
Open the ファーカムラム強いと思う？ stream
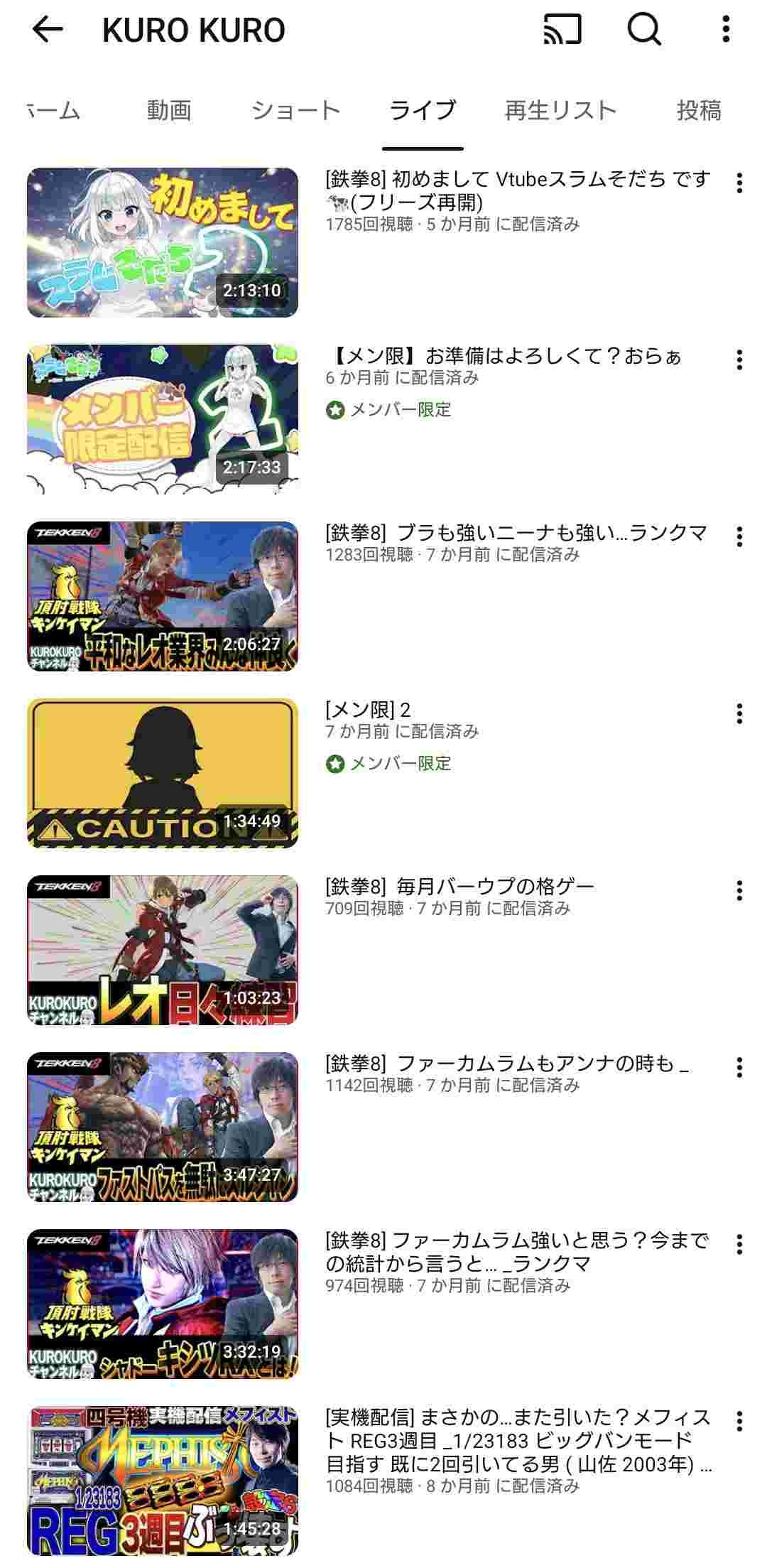163,1304
